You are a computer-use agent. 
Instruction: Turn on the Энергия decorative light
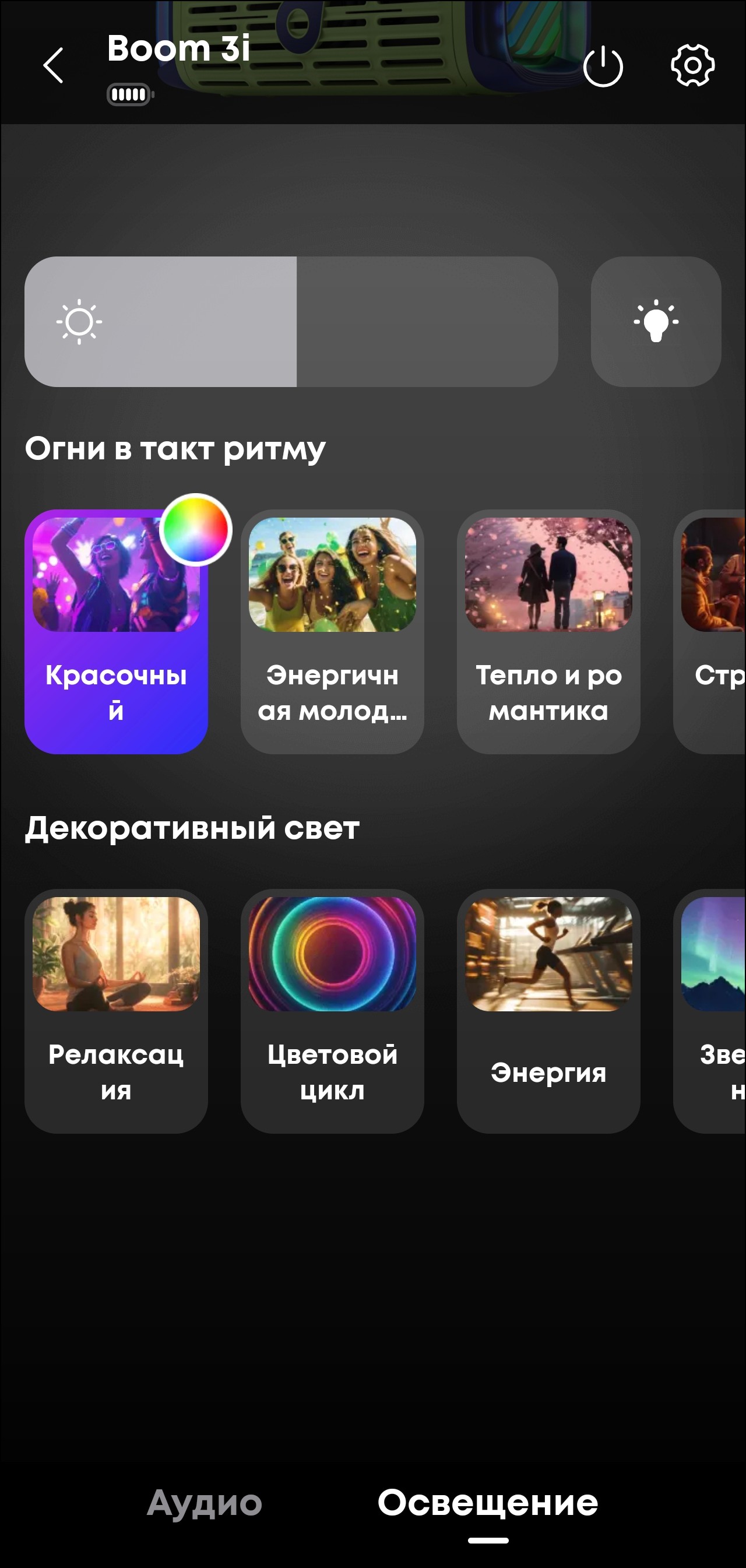click(548, 1010)
